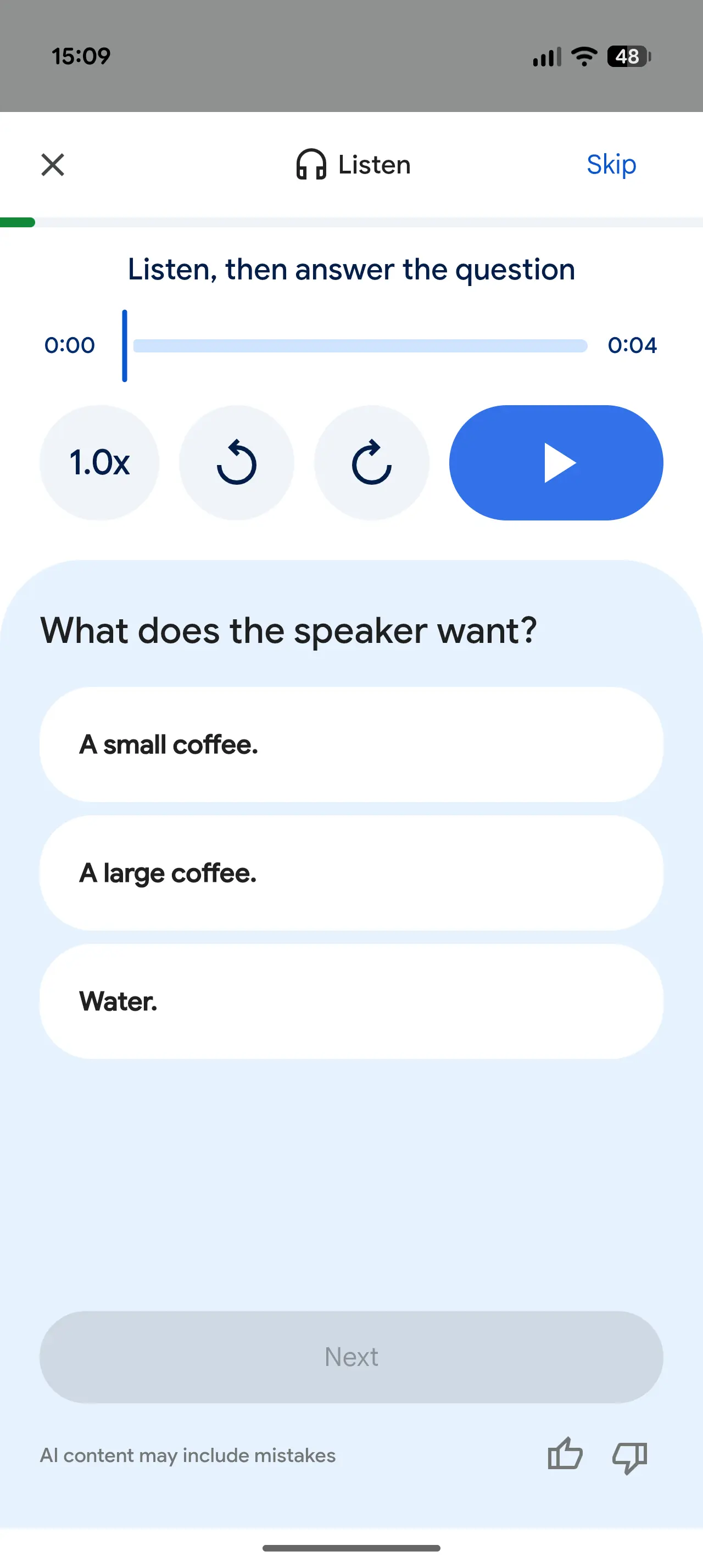703x1568 pixels.
Task: Rewind the audio clip
Action: click(x=236, y=463)
